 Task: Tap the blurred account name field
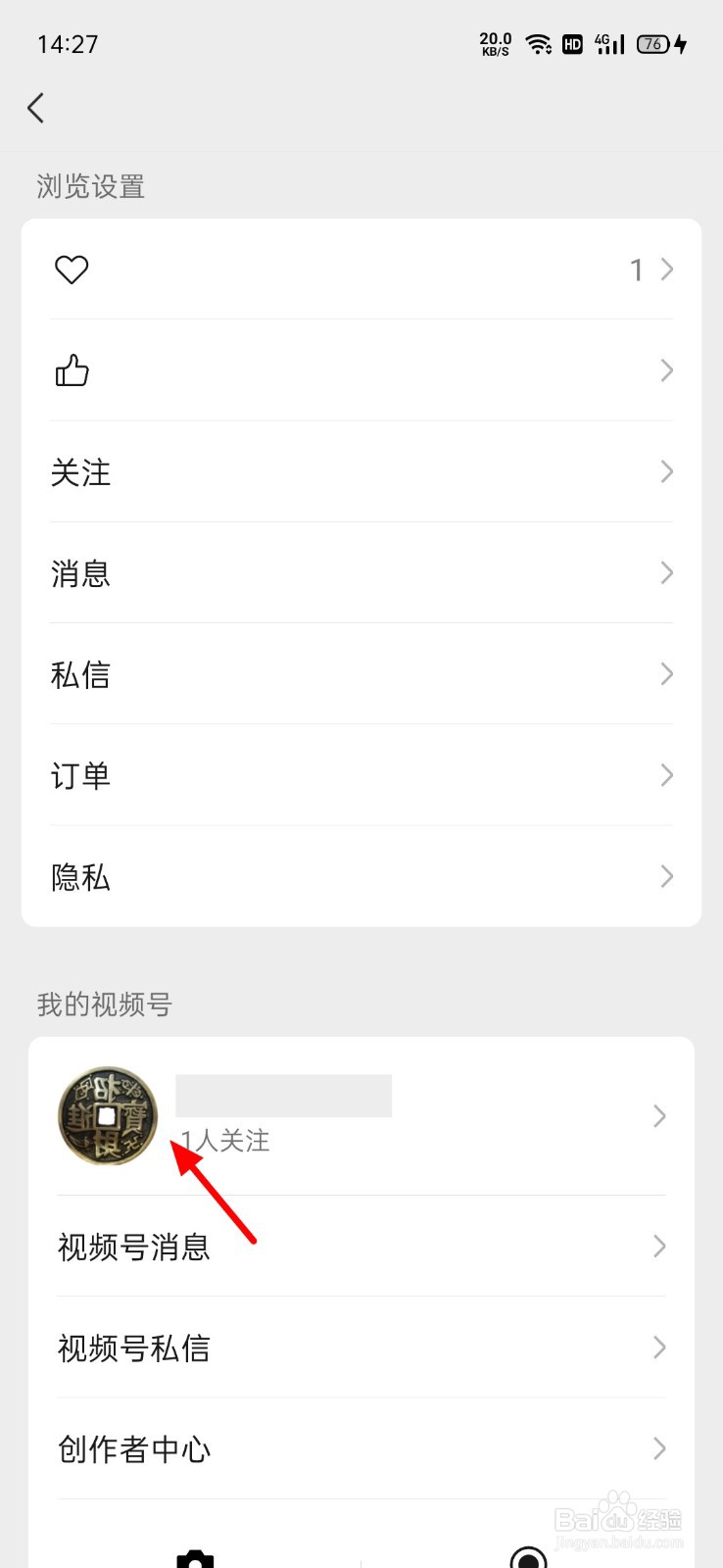click(283, 1095)
